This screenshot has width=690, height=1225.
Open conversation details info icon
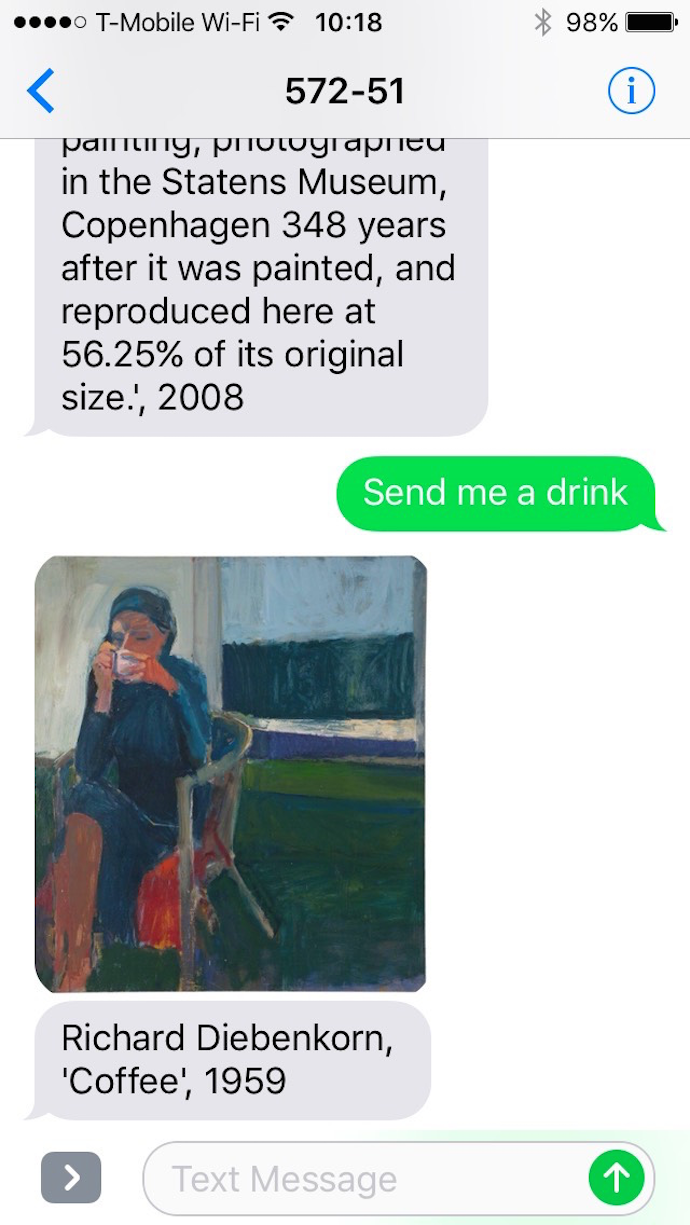[x=631, y=92]
